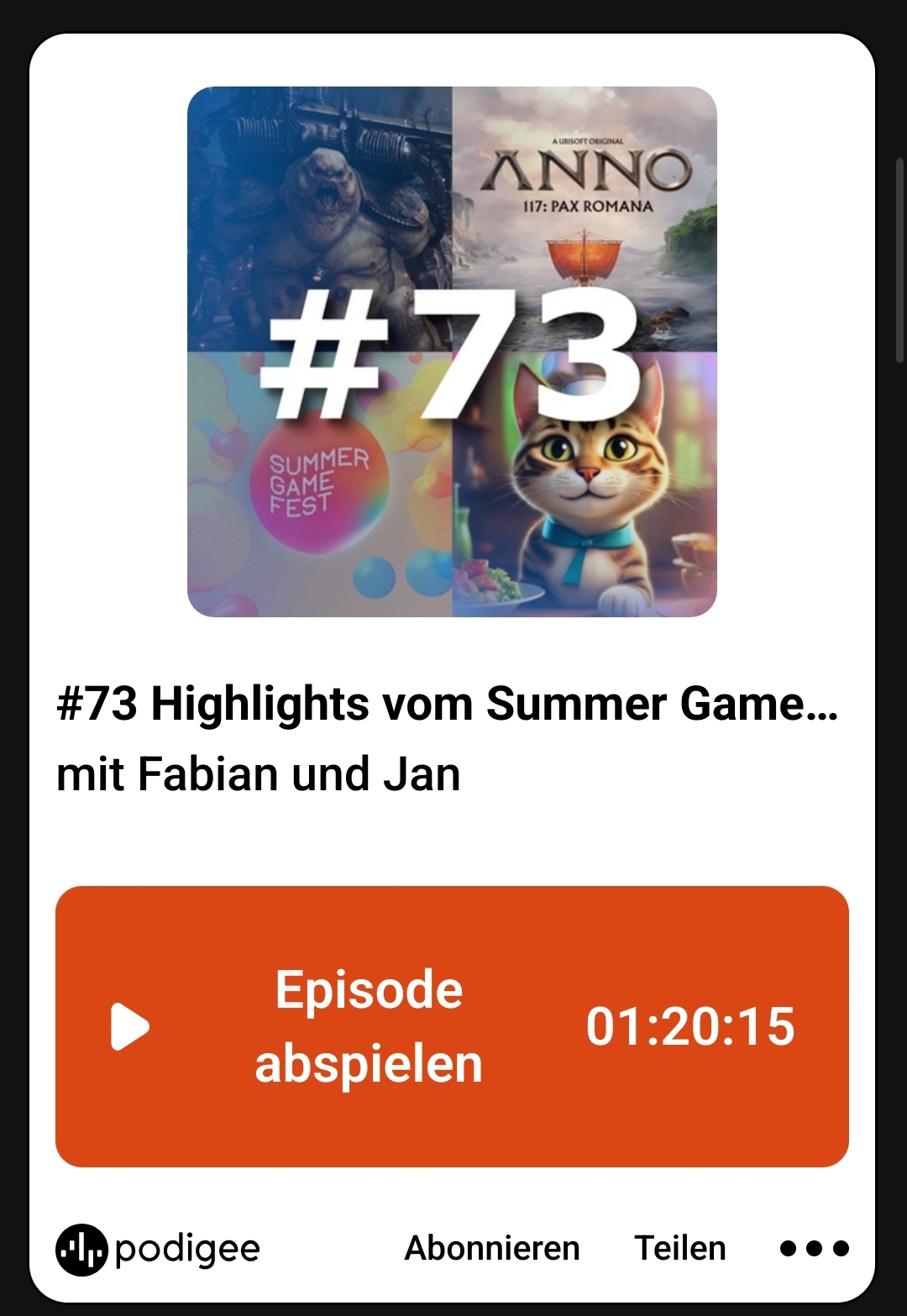Viewport: 907px width, 1316px height.
Task: Share the episode via Teilen
Action: pyautogui.click(x=679, y=1248)
